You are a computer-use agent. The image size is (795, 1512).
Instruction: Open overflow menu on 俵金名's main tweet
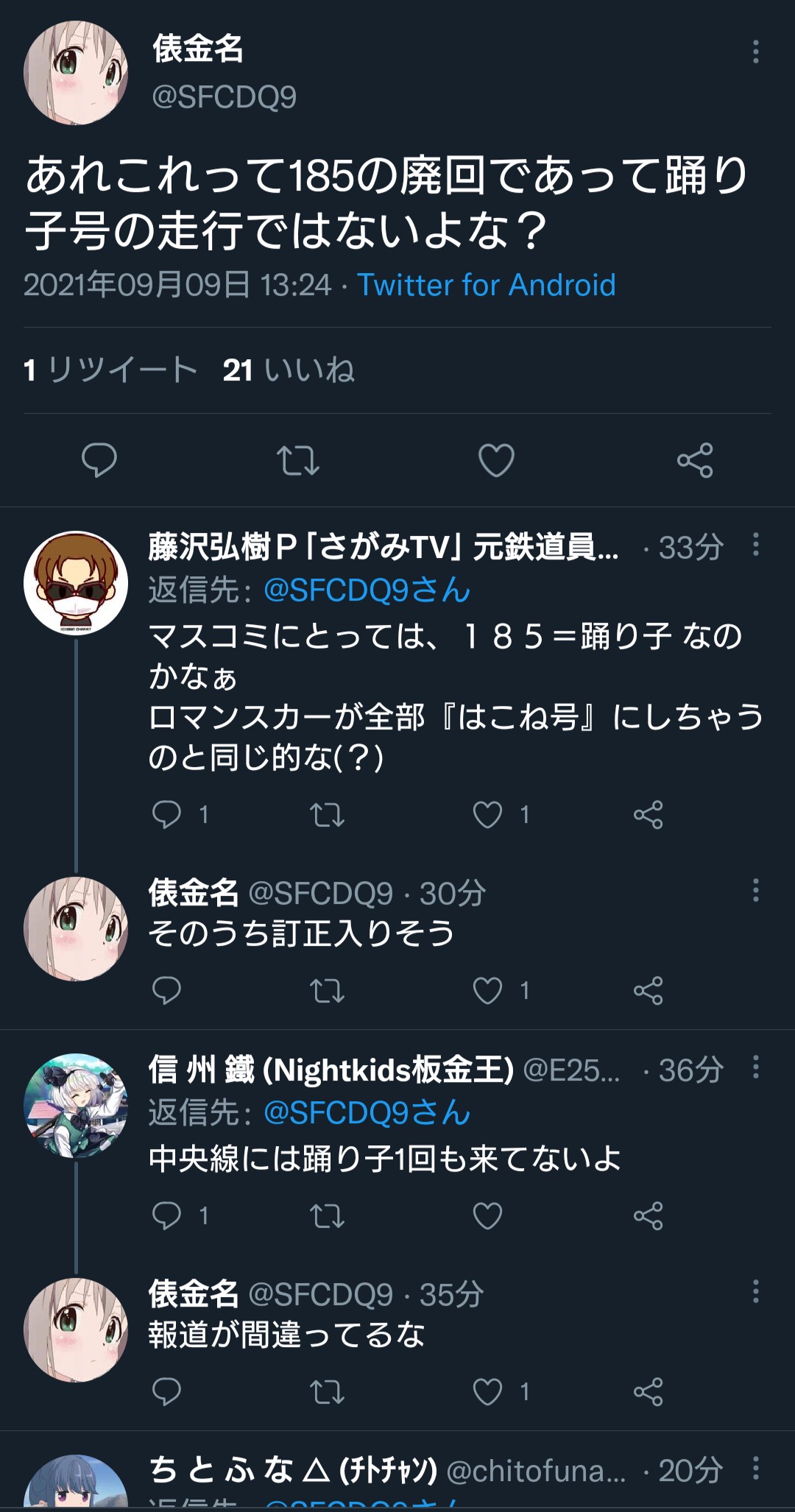(755, 52)
